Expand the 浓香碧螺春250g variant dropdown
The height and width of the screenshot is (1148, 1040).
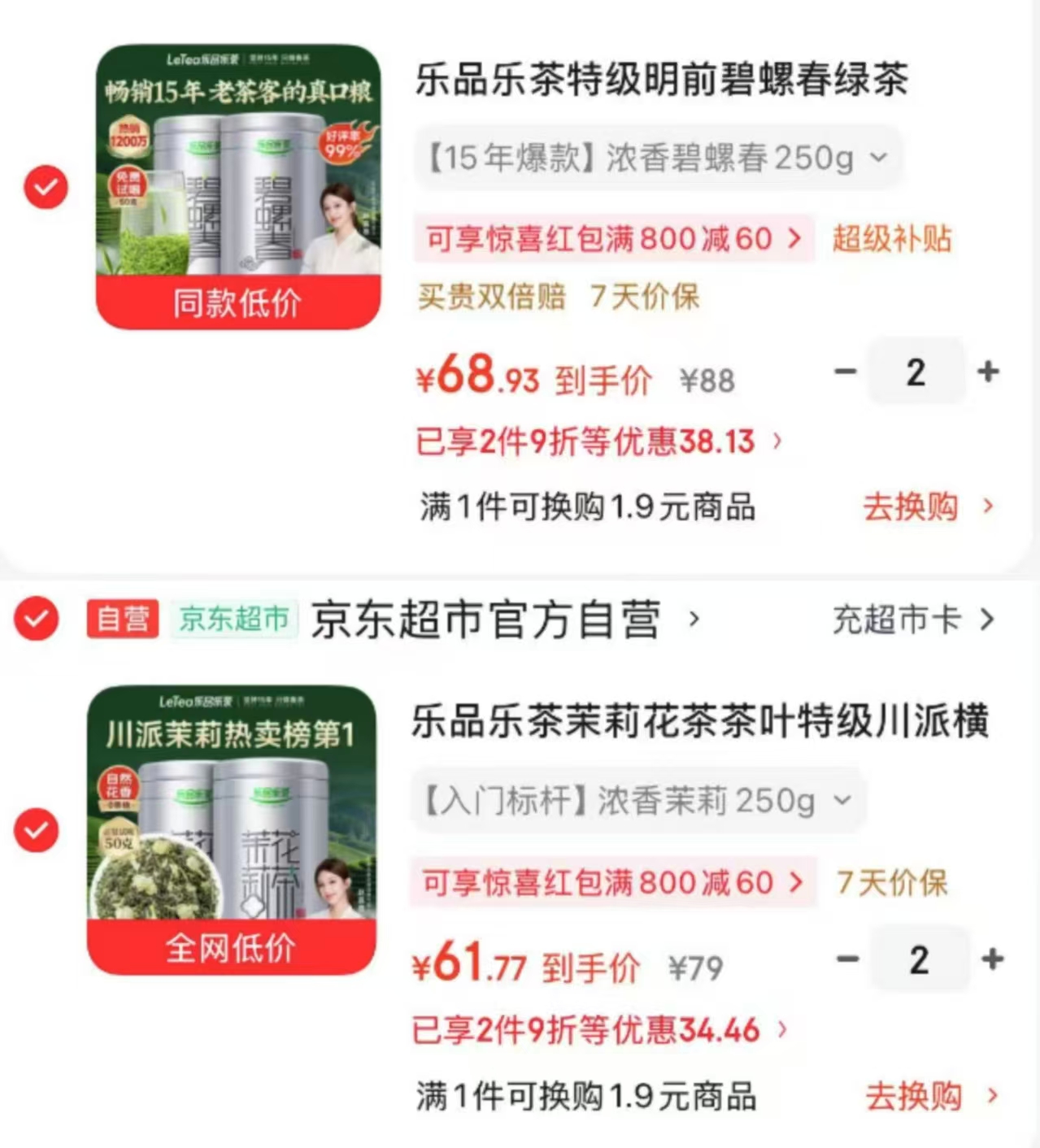point(658,158)
